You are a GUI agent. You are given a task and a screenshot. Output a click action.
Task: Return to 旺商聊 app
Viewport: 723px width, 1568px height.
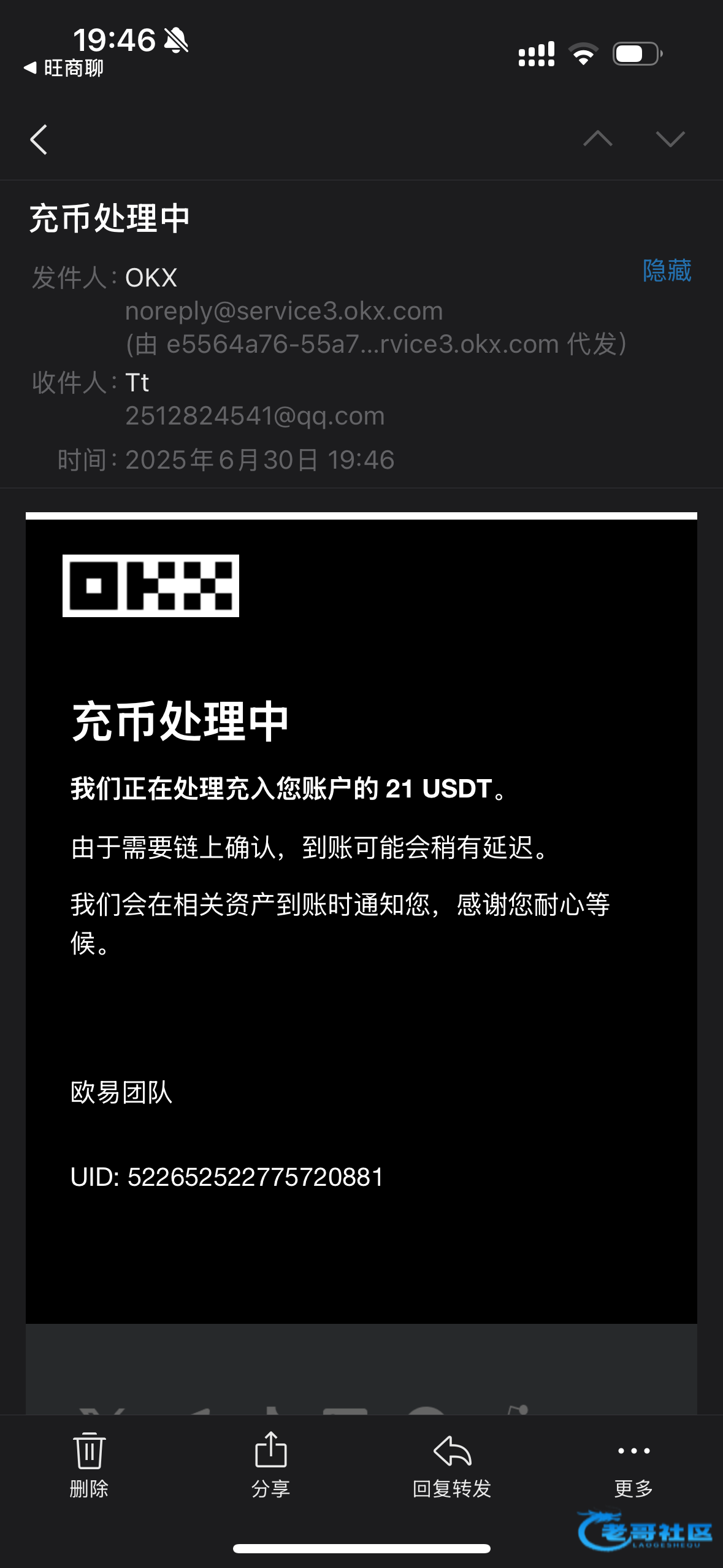click(x=64, y=68)
